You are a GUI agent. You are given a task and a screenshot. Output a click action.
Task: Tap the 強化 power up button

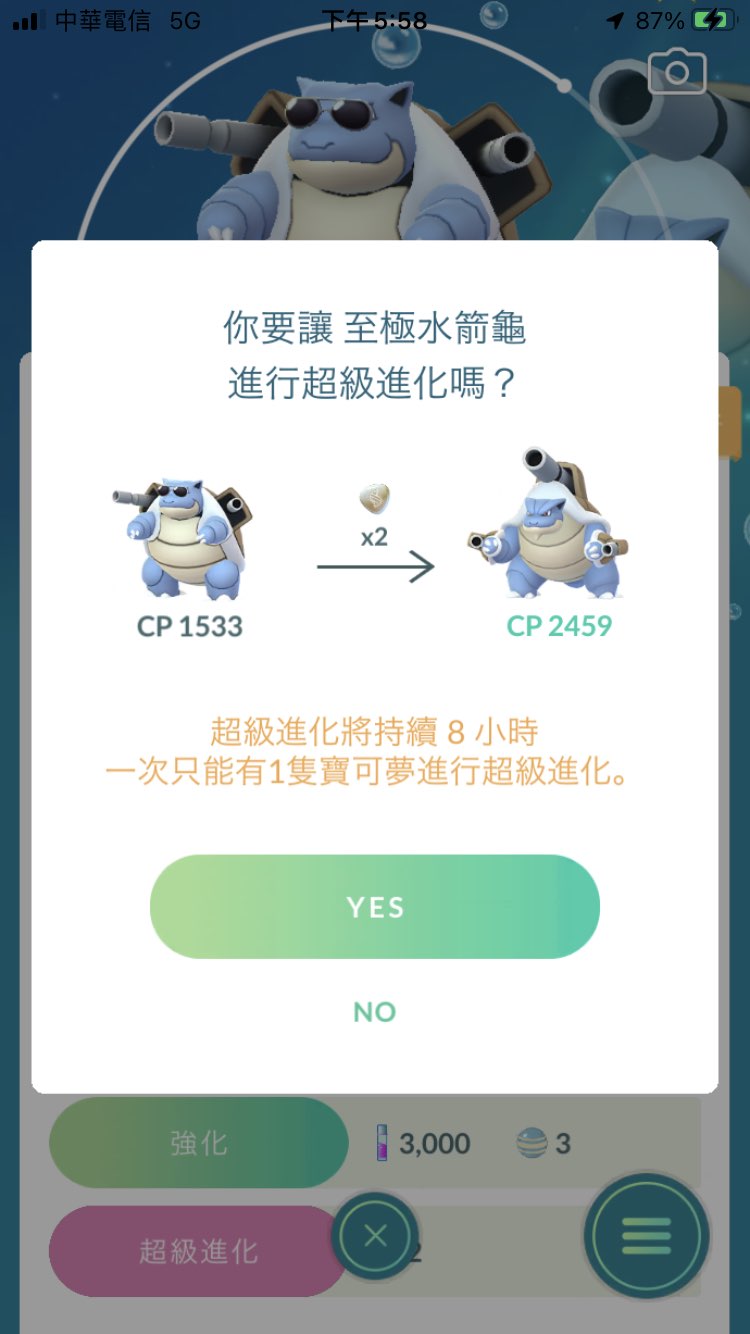point(198,1143)
